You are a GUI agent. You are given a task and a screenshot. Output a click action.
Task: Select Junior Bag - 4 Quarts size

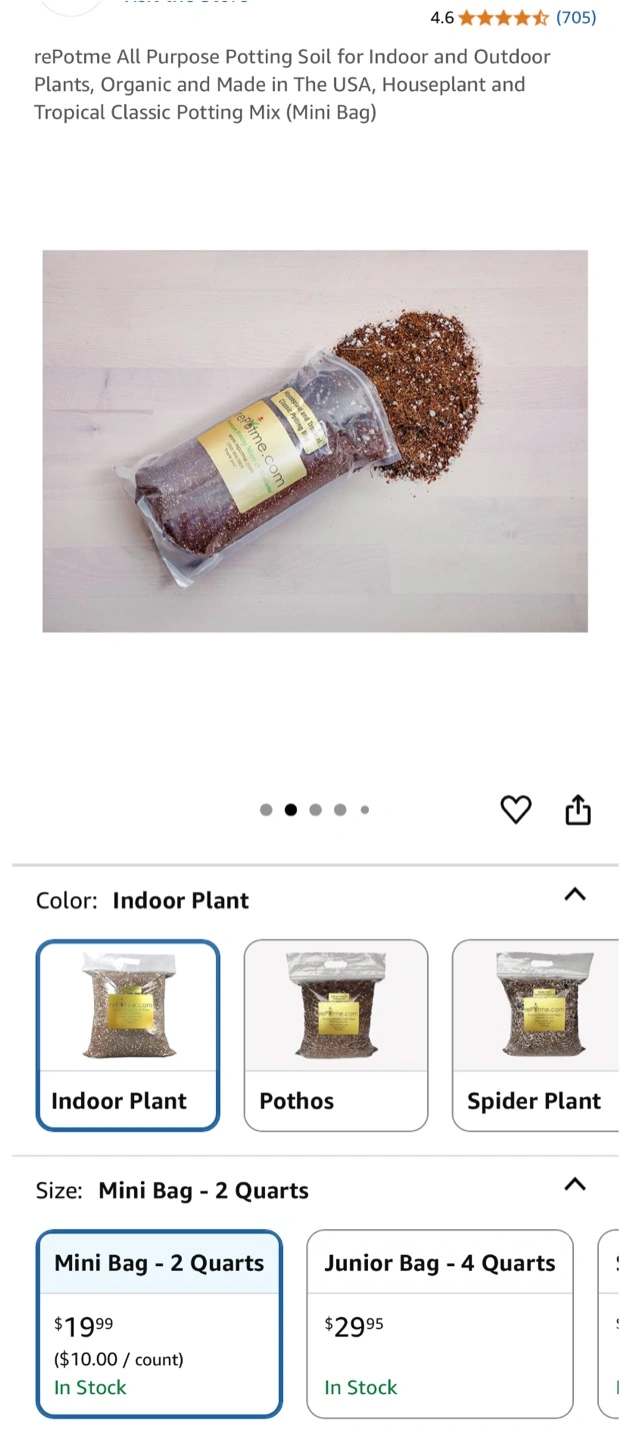point(440,1323)
